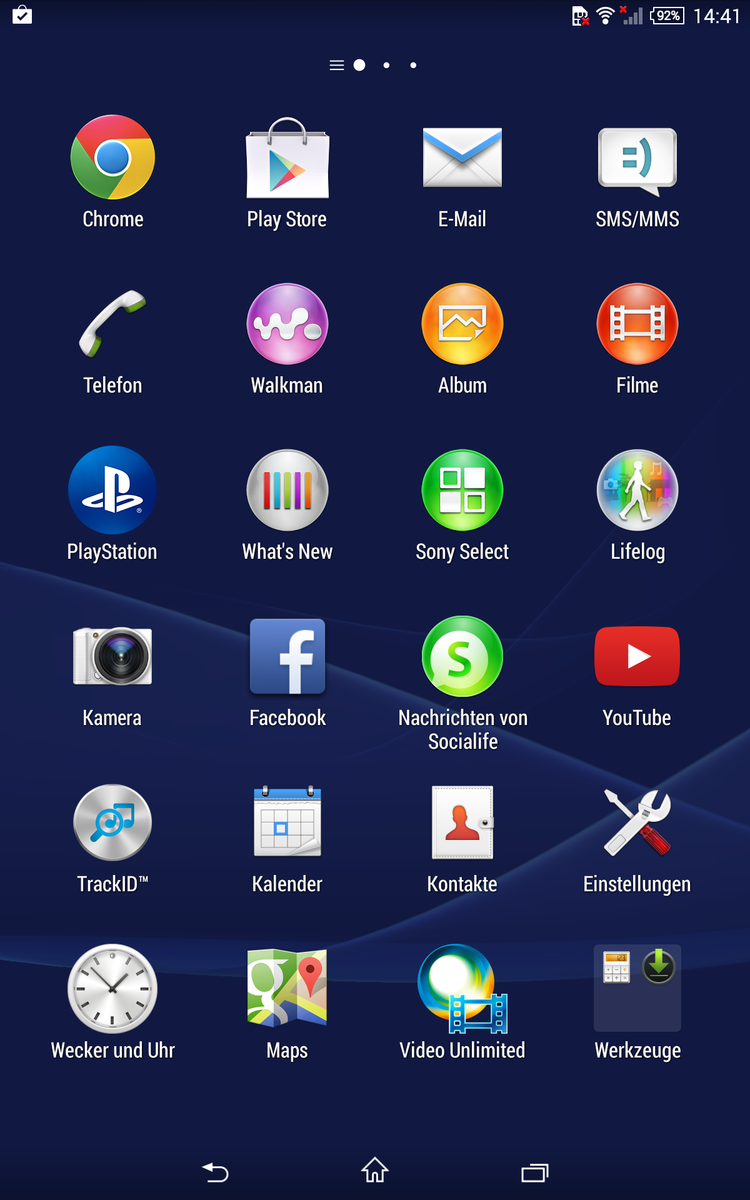Open the Chrome browser app

click(x=112, y=159)
